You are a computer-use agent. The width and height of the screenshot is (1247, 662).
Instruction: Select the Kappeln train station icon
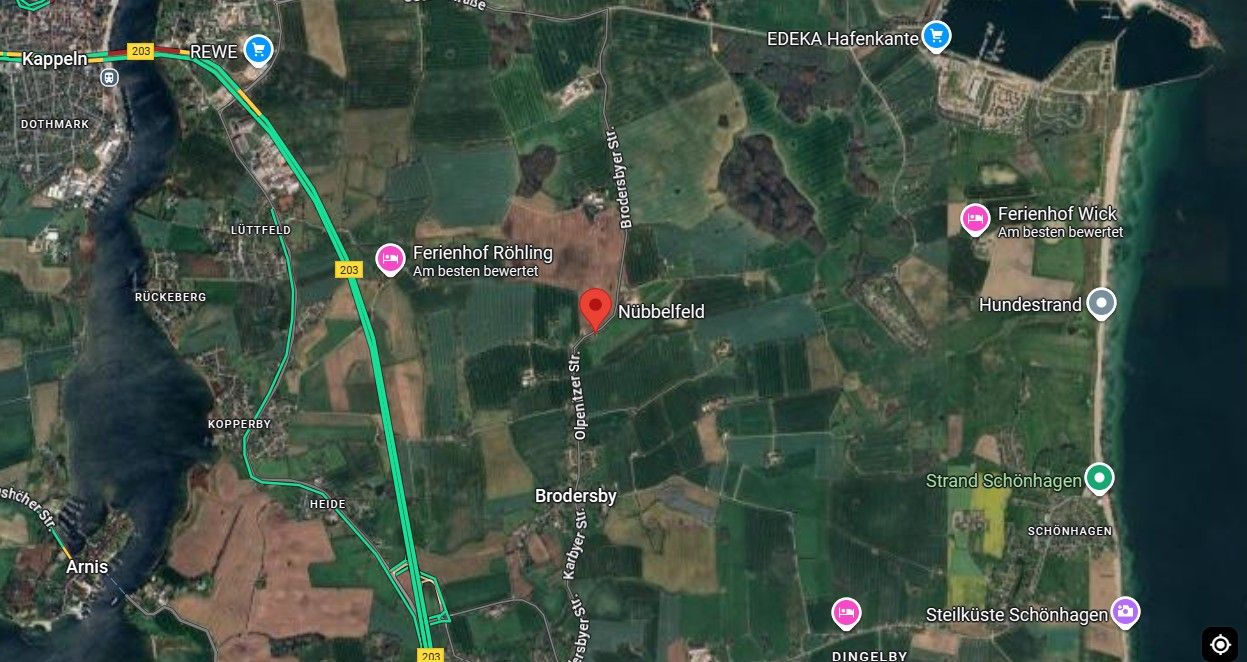(108, 77)
